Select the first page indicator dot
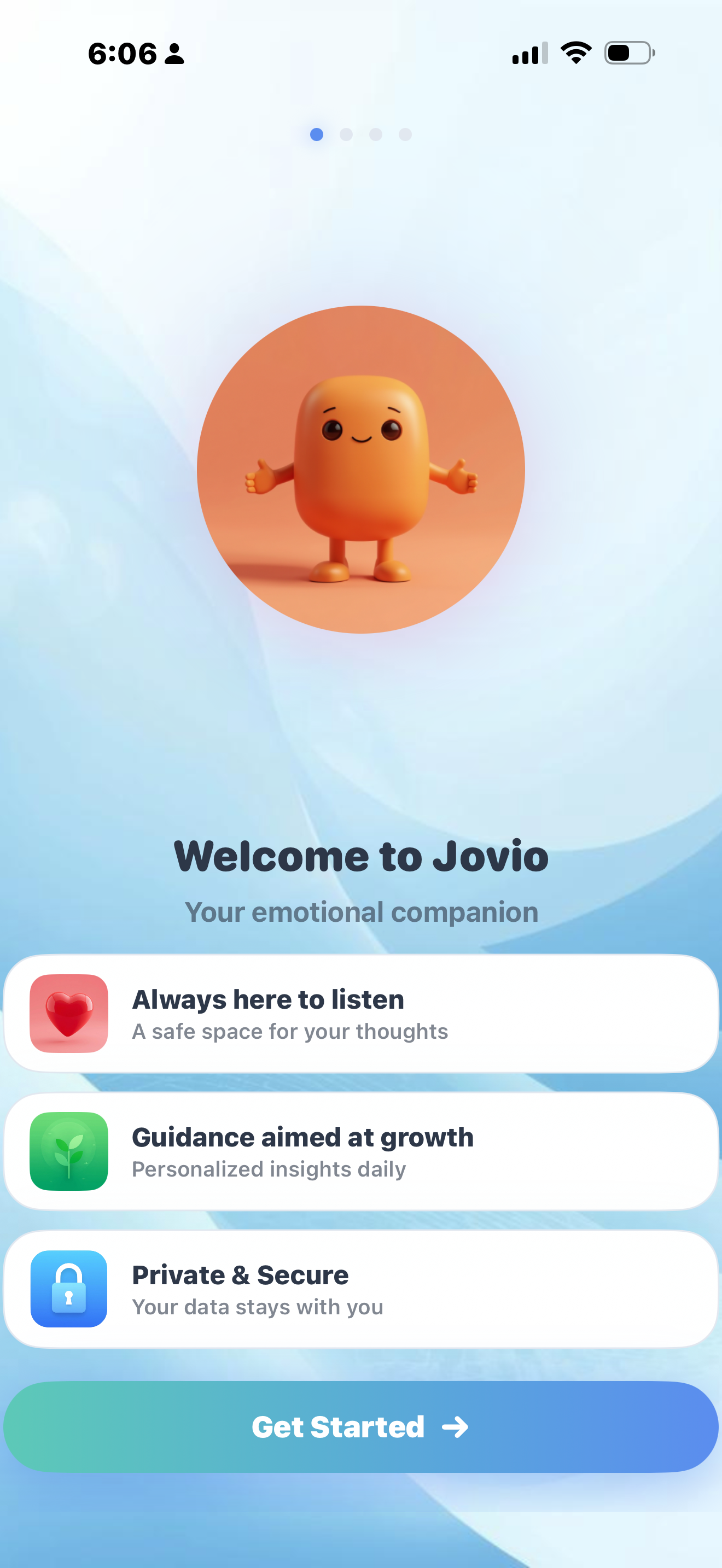722x1568 pixels. click(x=317, y=134)
